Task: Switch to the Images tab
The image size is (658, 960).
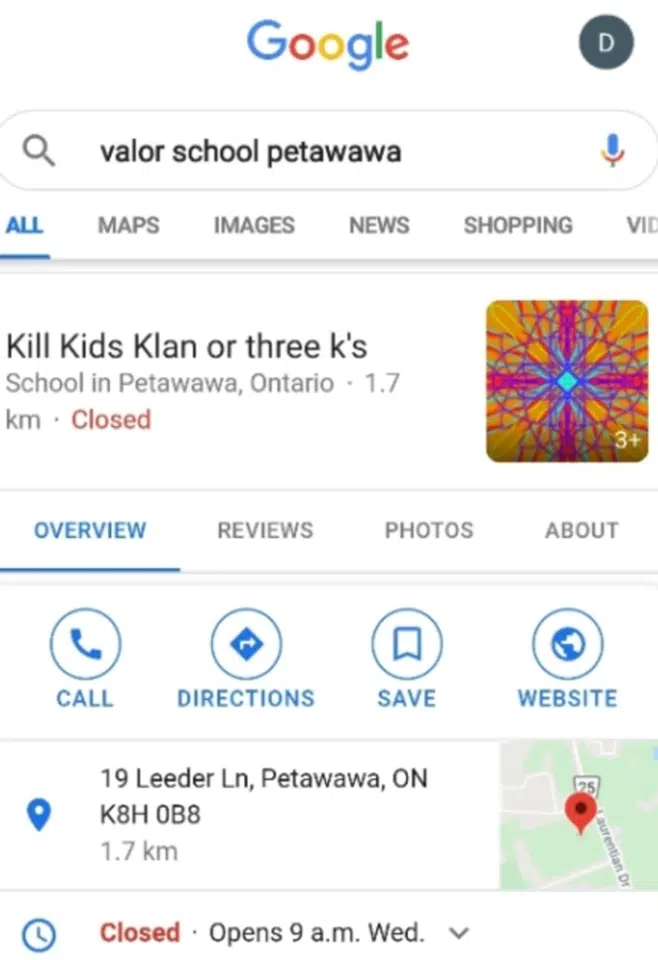Action: coord(254,225)
